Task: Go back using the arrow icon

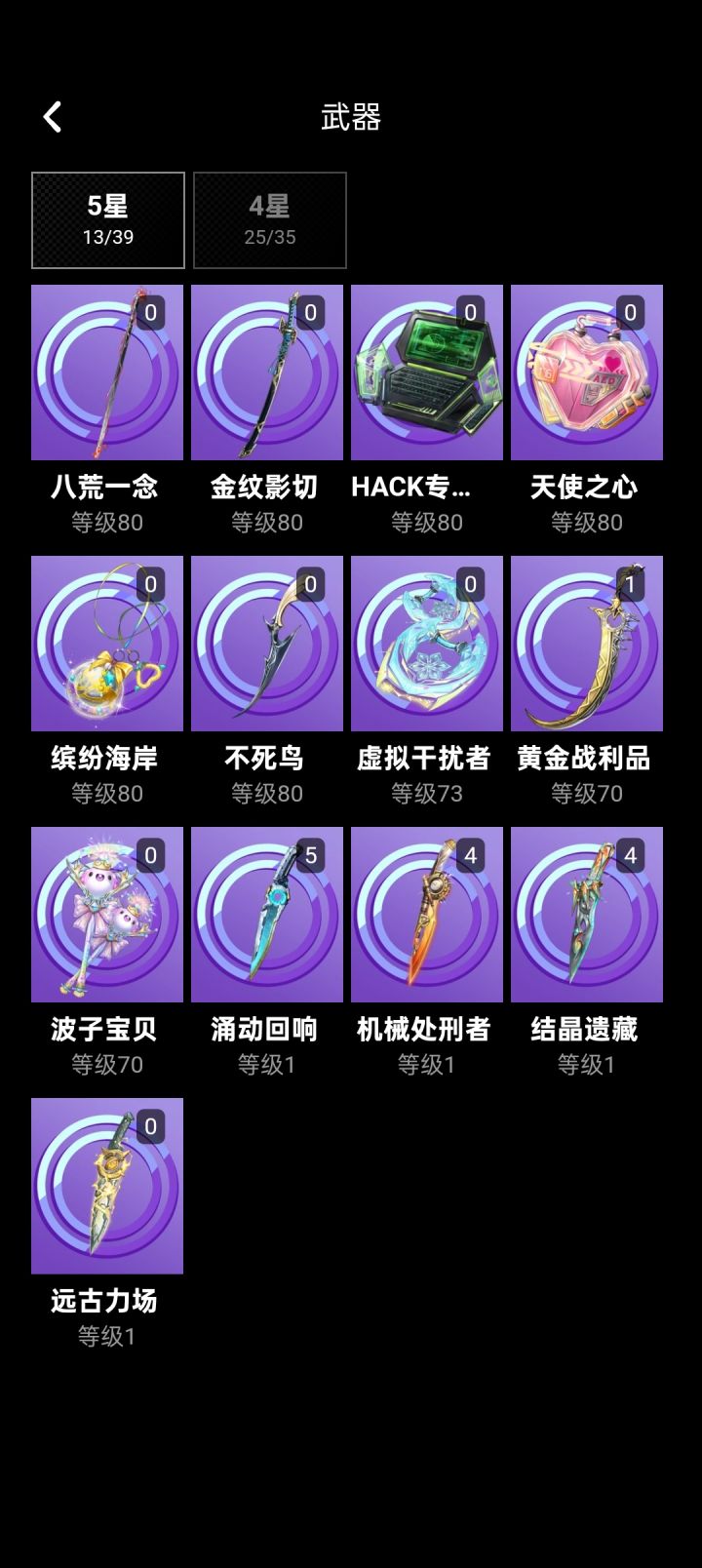Action: [x=52, y=116]
